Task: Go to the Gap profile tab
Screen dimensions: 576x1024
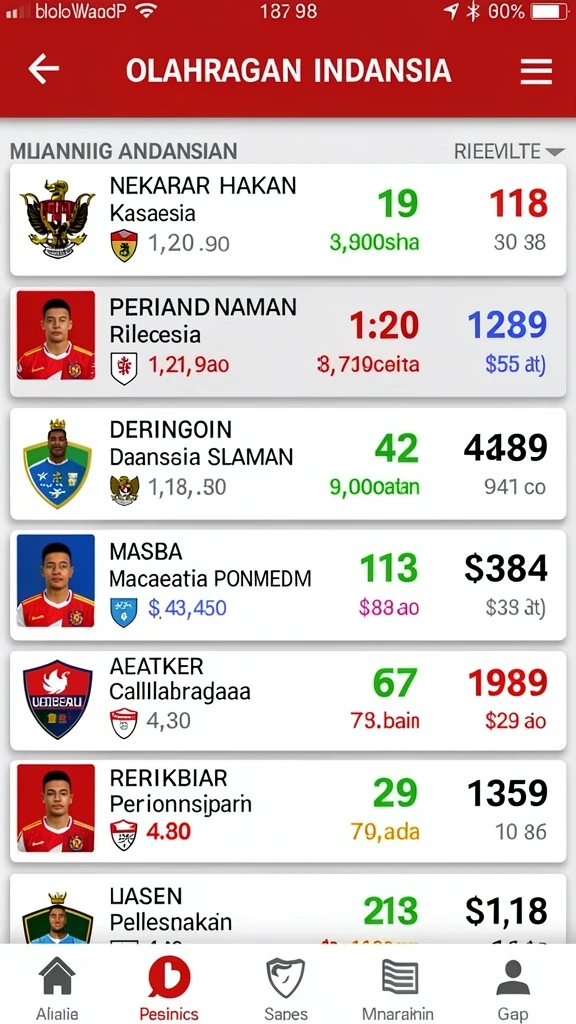Action: tap(513, 987)
